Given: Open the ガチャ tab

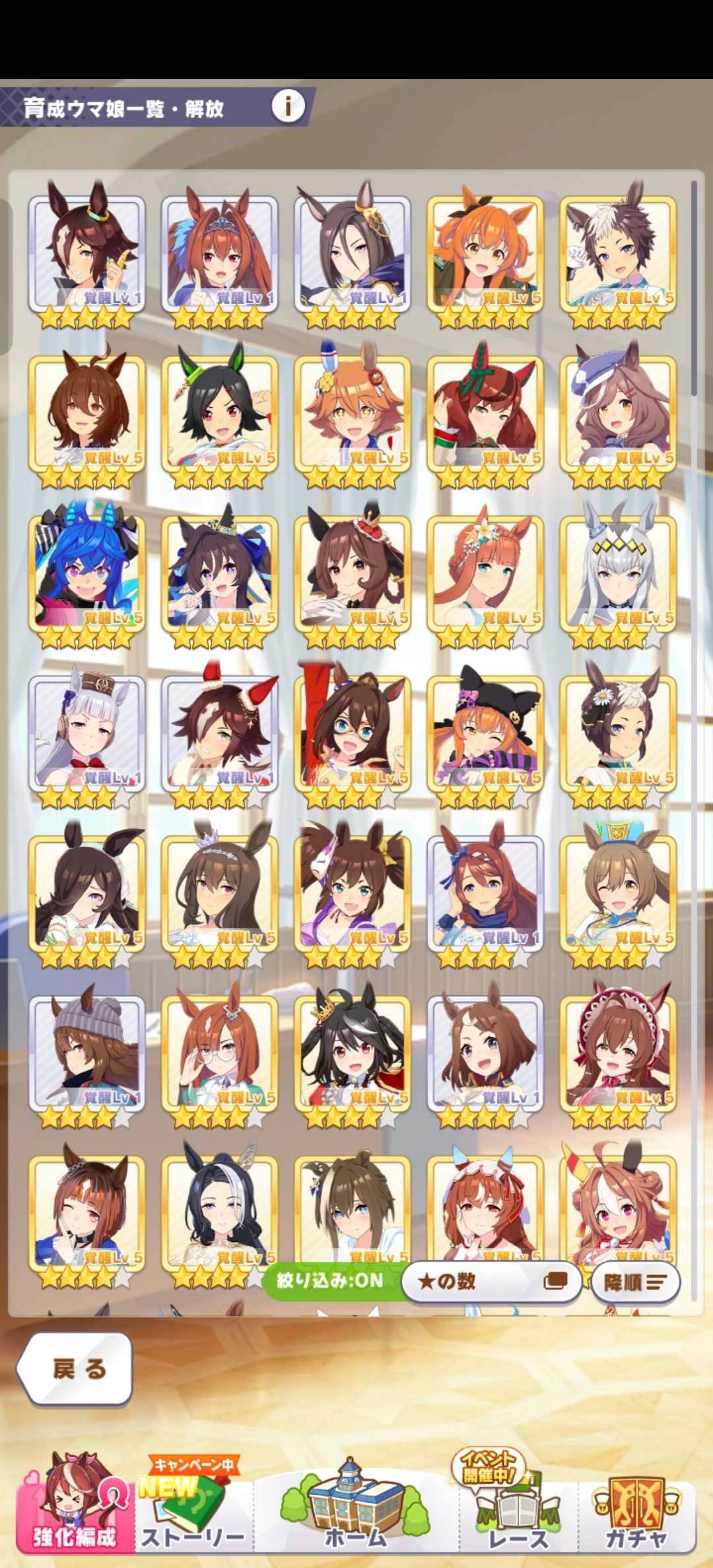Looking at the screenshot, I should pos(635,1517).
